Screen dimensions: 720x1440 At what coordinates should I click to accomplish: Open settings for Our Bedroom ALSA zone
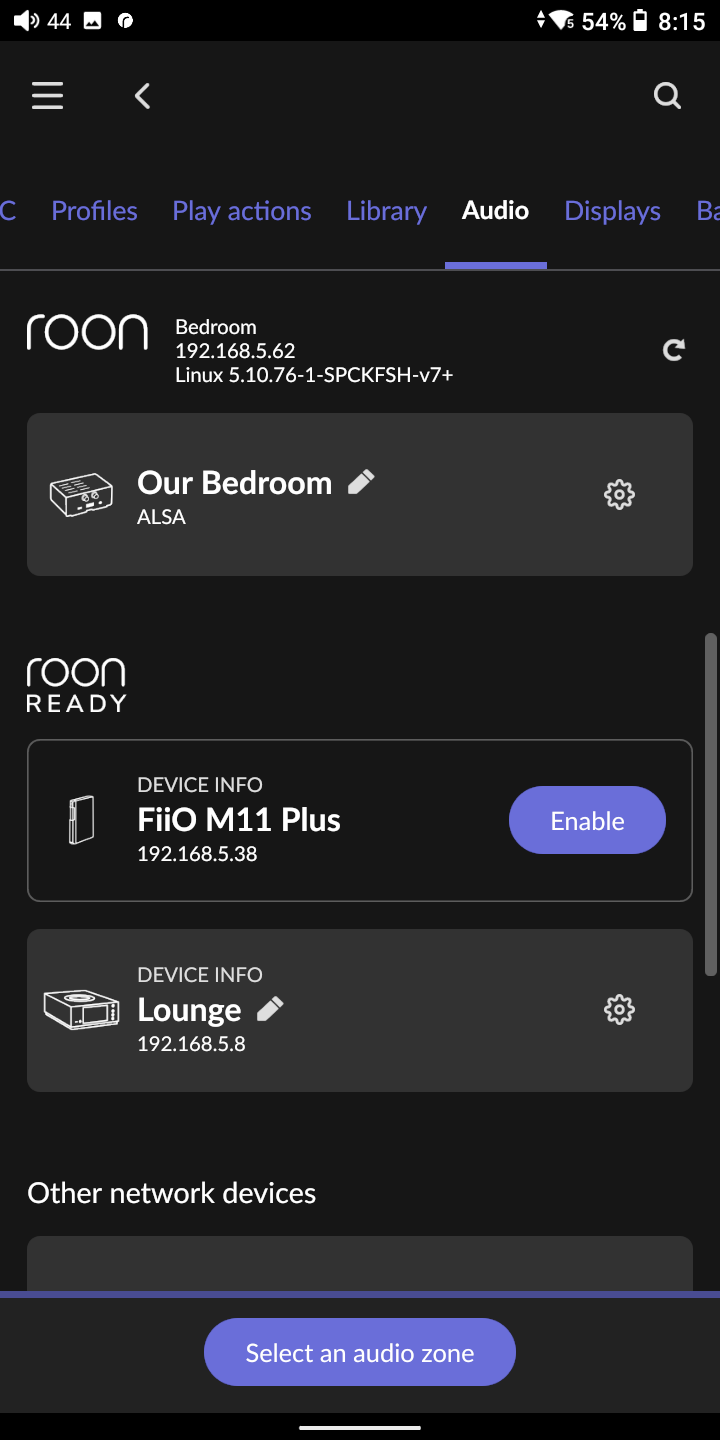[x=619, y=493]
